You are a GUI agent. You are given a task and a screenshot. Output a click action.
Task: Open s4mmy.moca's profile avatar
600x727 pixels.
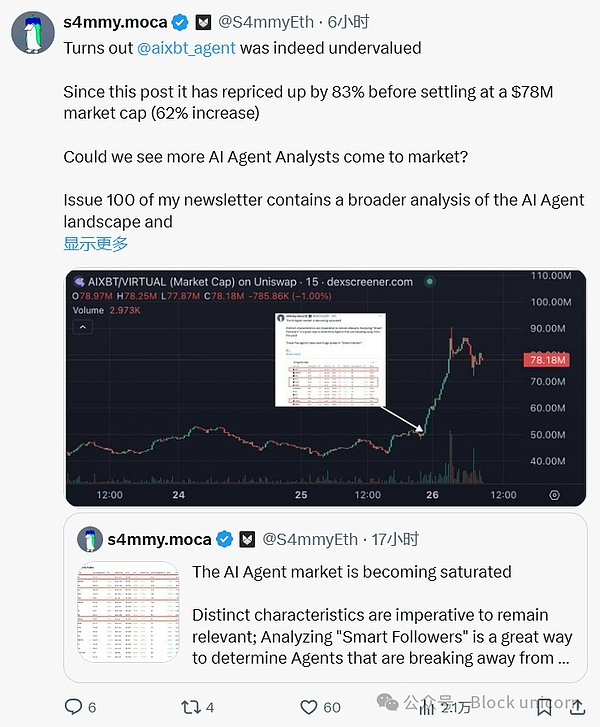tap(32, 31)
